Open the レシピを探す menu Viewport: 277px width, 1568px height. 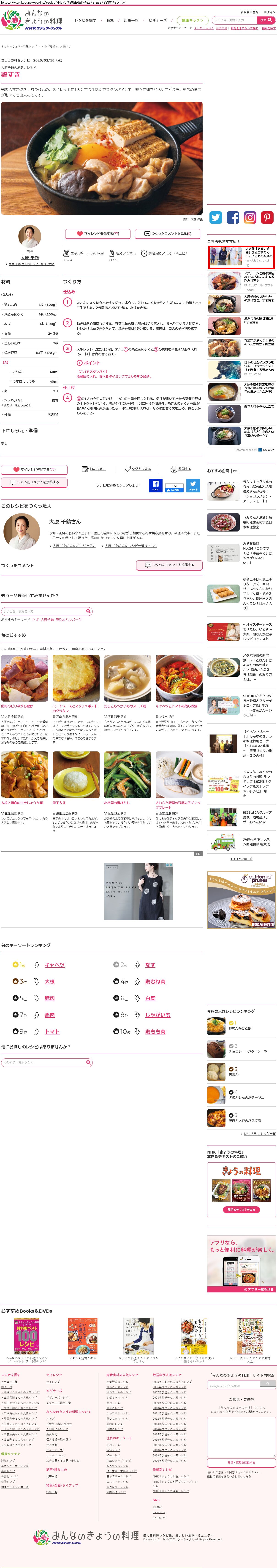[x=85, y=20]
